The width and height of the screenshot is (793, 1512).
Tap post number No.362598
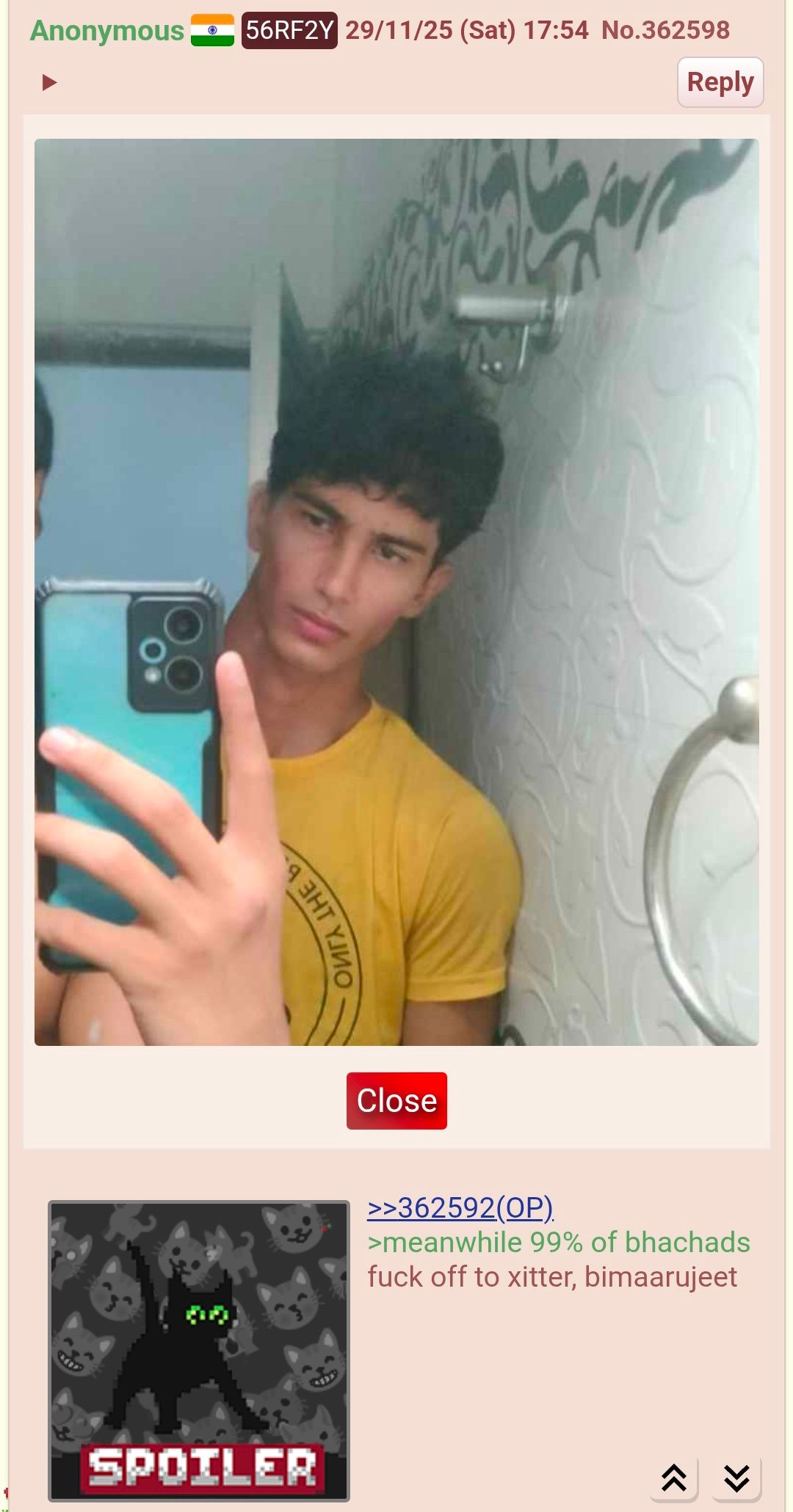pos(665,30)
